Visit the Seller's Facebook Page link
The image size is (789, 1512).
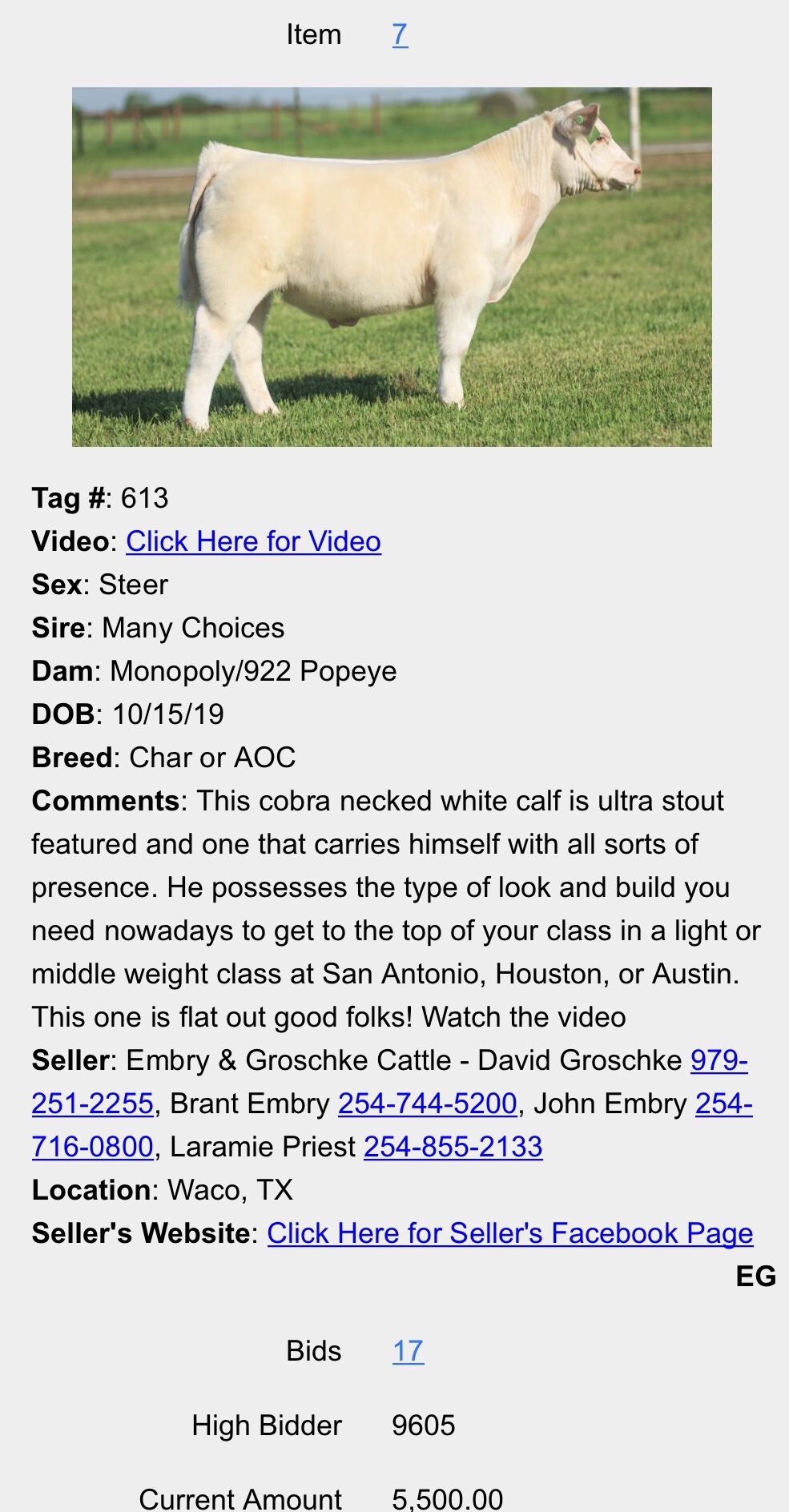point(509,1233)
